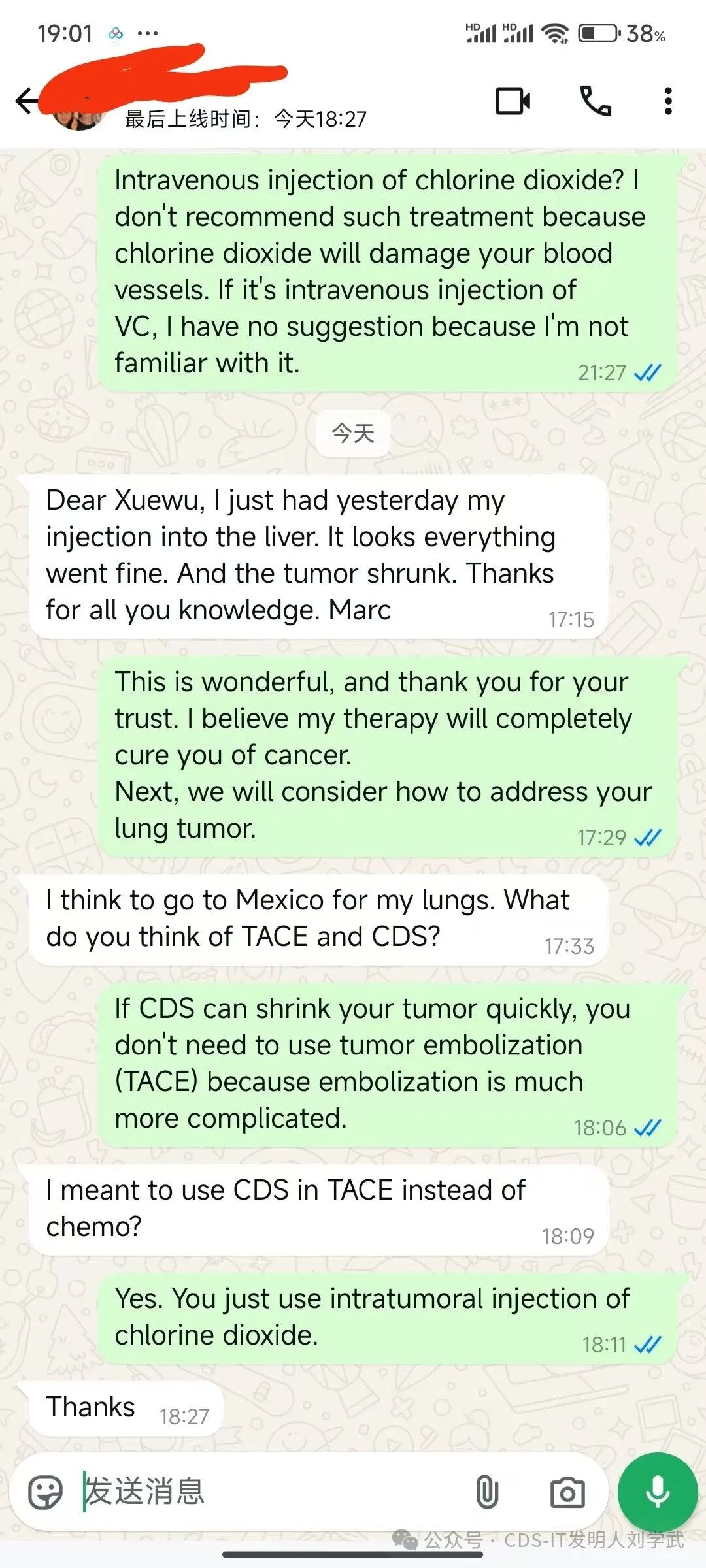Start a voice call

pos(596,101)
